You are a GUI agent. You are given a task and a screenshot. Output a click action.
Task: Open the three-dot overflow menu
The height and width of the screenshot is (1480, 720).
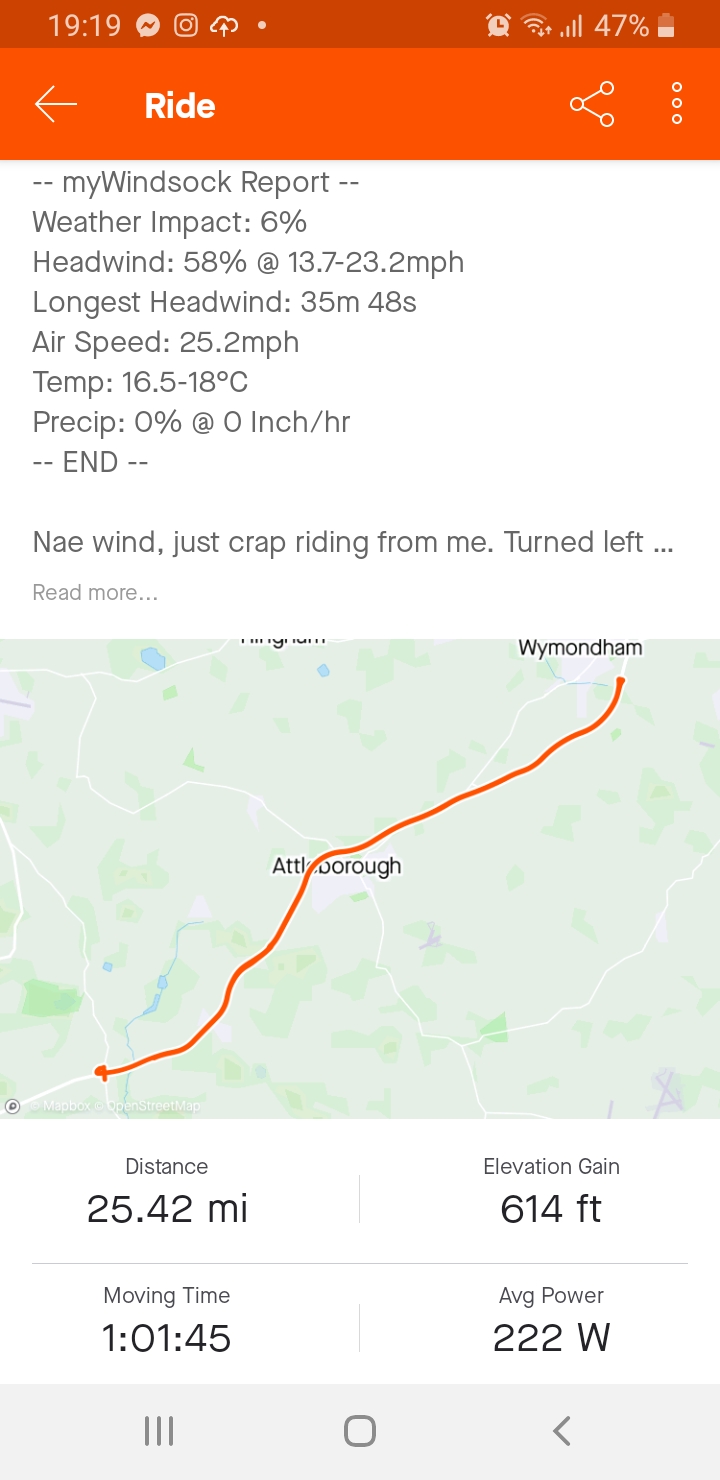677,104
